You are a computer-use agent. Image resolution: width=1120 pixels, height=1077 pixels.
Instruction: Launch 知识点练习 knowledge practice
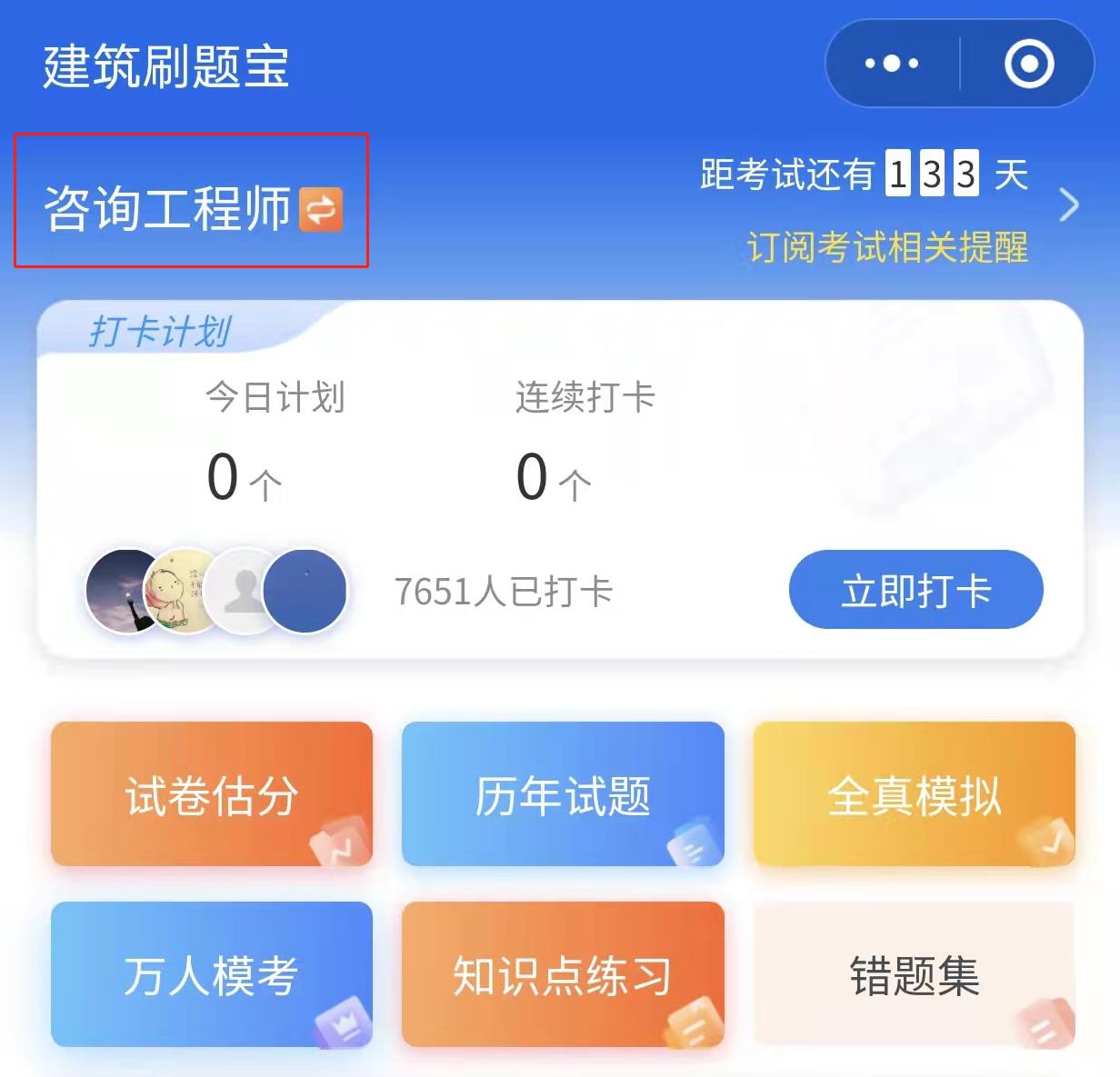pyautogui.click(x=563, y=974)
